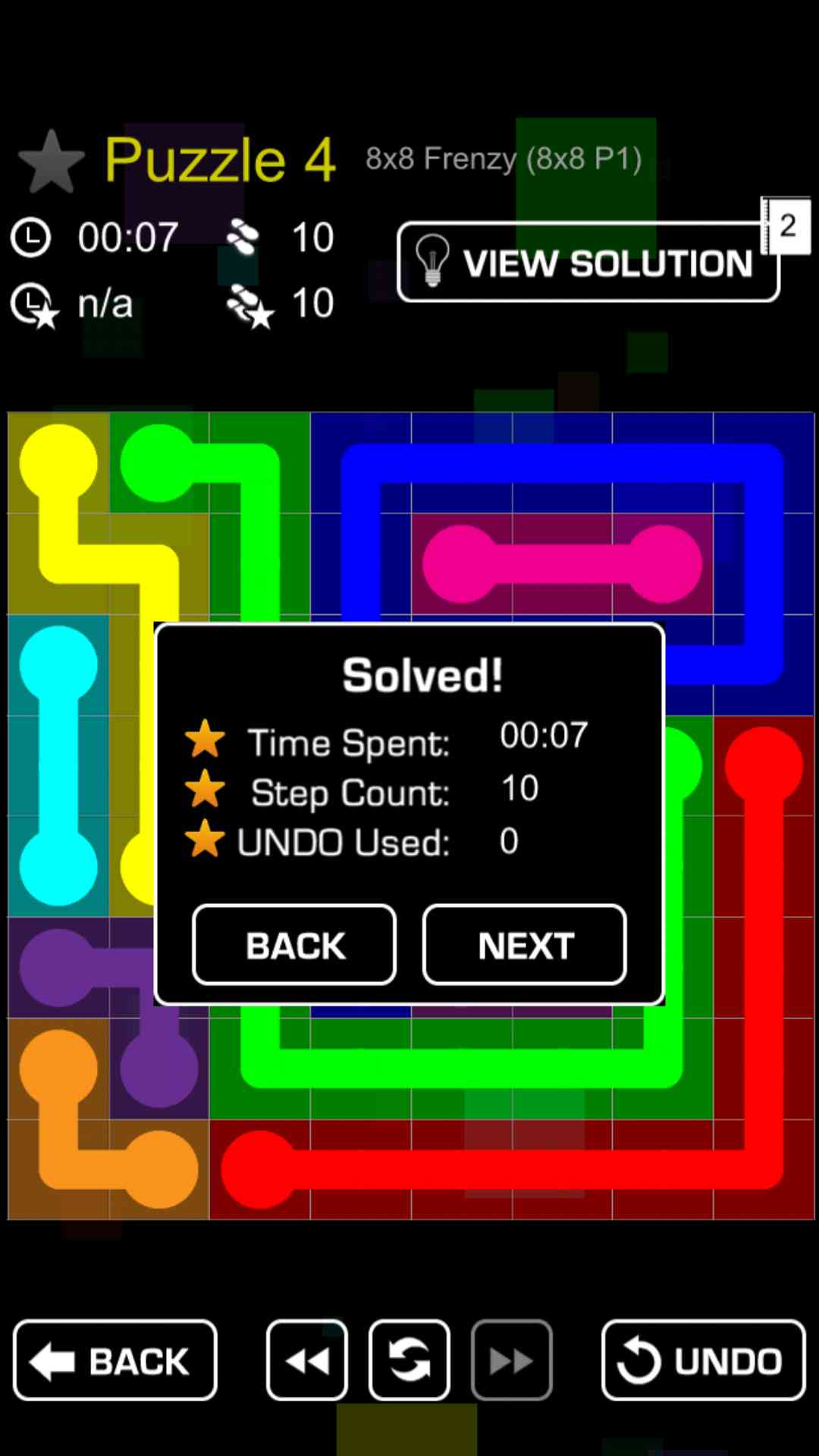Restart the puzzle with the refresh icon

pos(409,1360)
